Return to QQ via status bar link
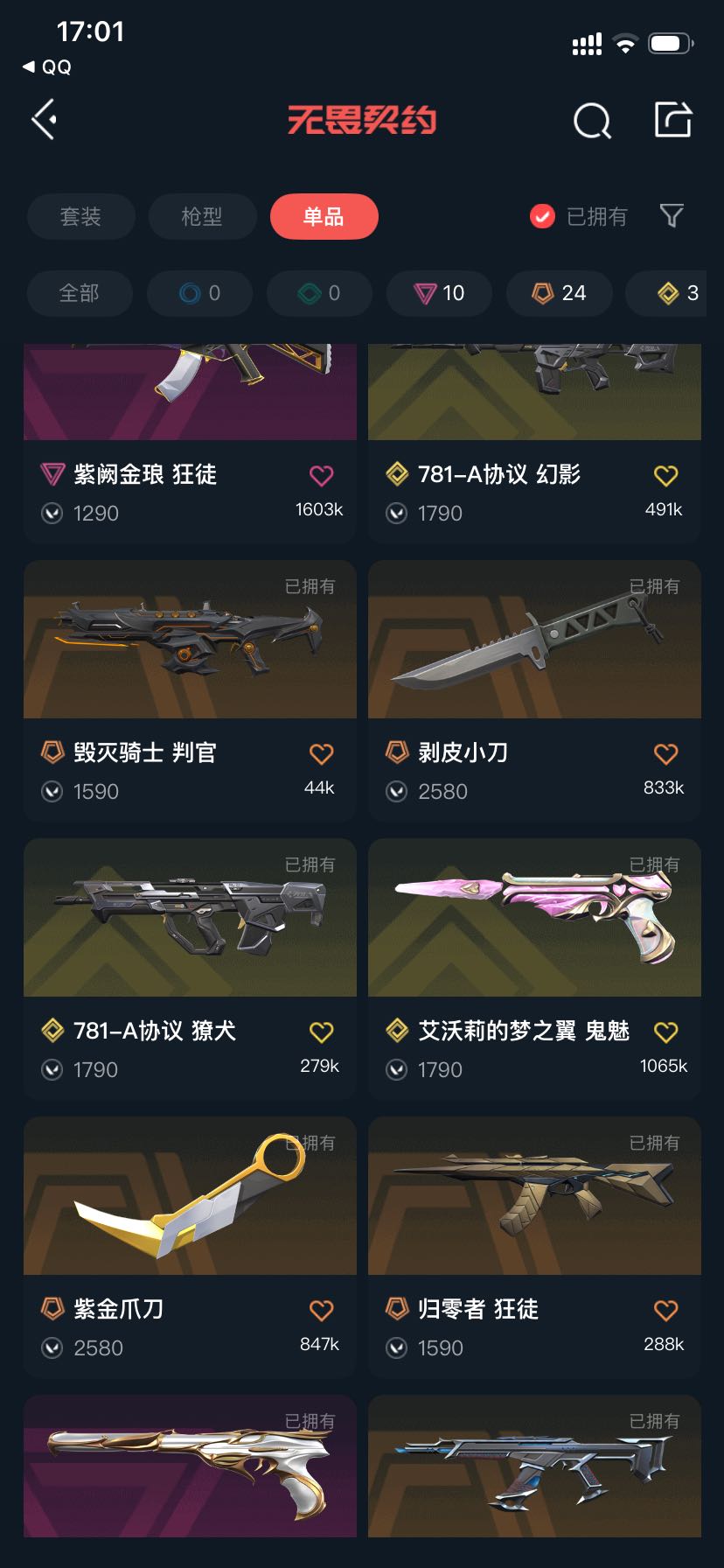Image resolution: width=724 pixels, height=1568 pixels. [48, 66]
